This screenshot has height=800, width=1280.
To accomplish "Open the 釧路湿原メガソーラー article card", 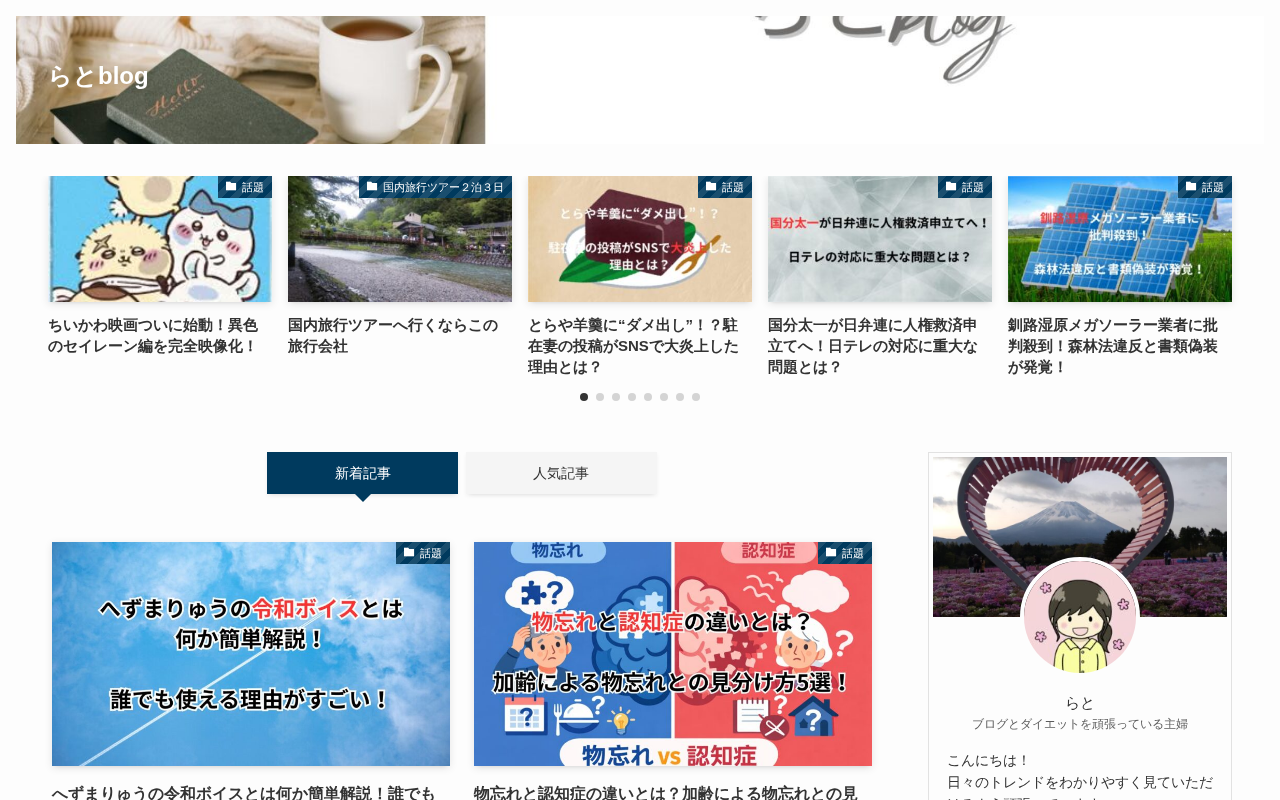I will [1120, 277].
